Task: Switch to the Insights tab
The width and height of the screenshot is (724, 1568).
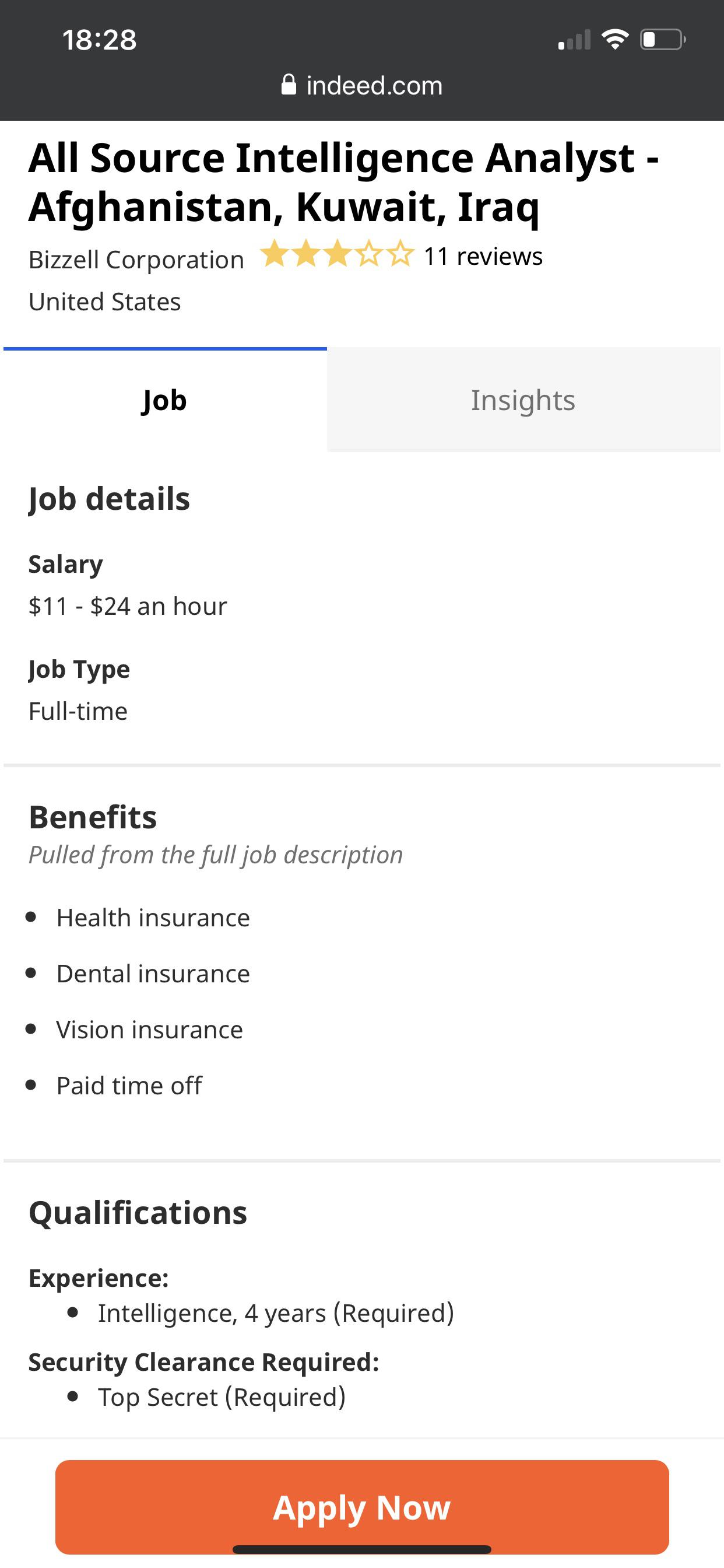Action: coord(523,400)
